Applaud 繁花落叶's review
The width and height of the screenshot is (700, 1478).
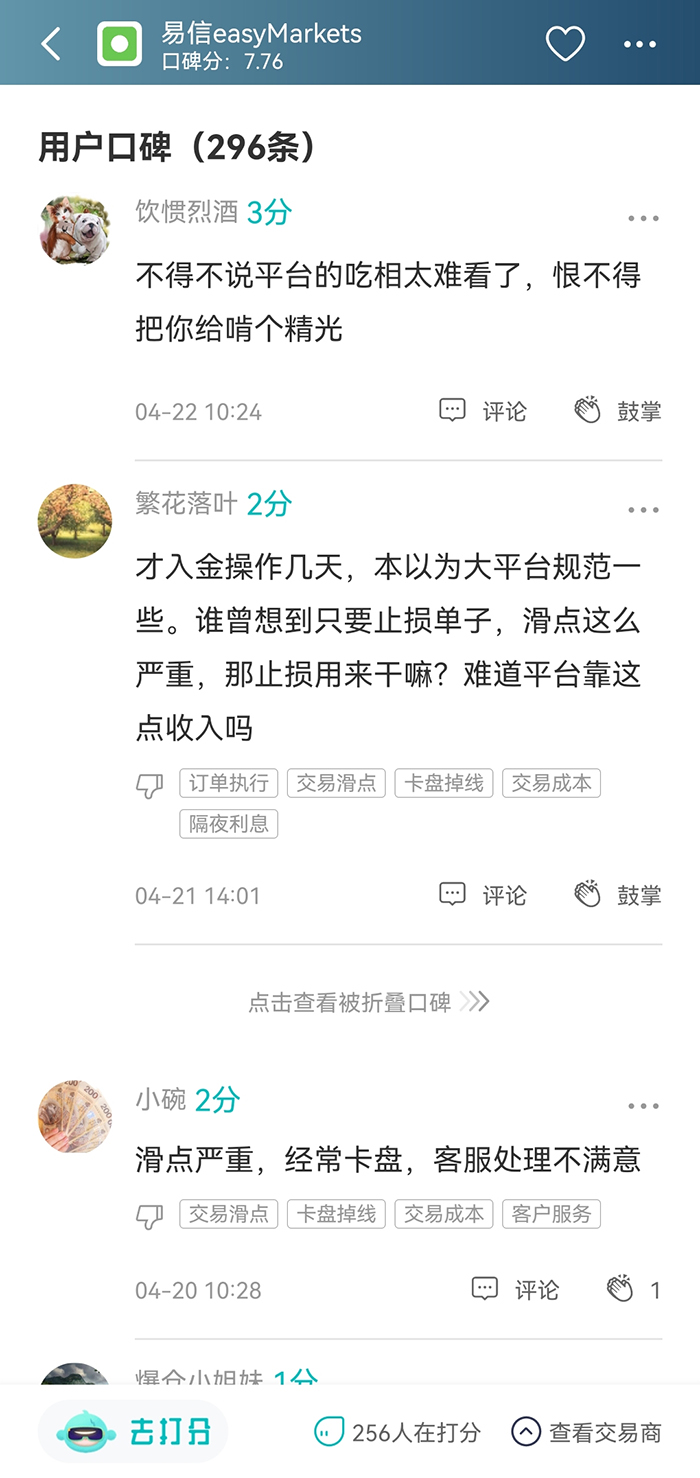pos(618,895)
